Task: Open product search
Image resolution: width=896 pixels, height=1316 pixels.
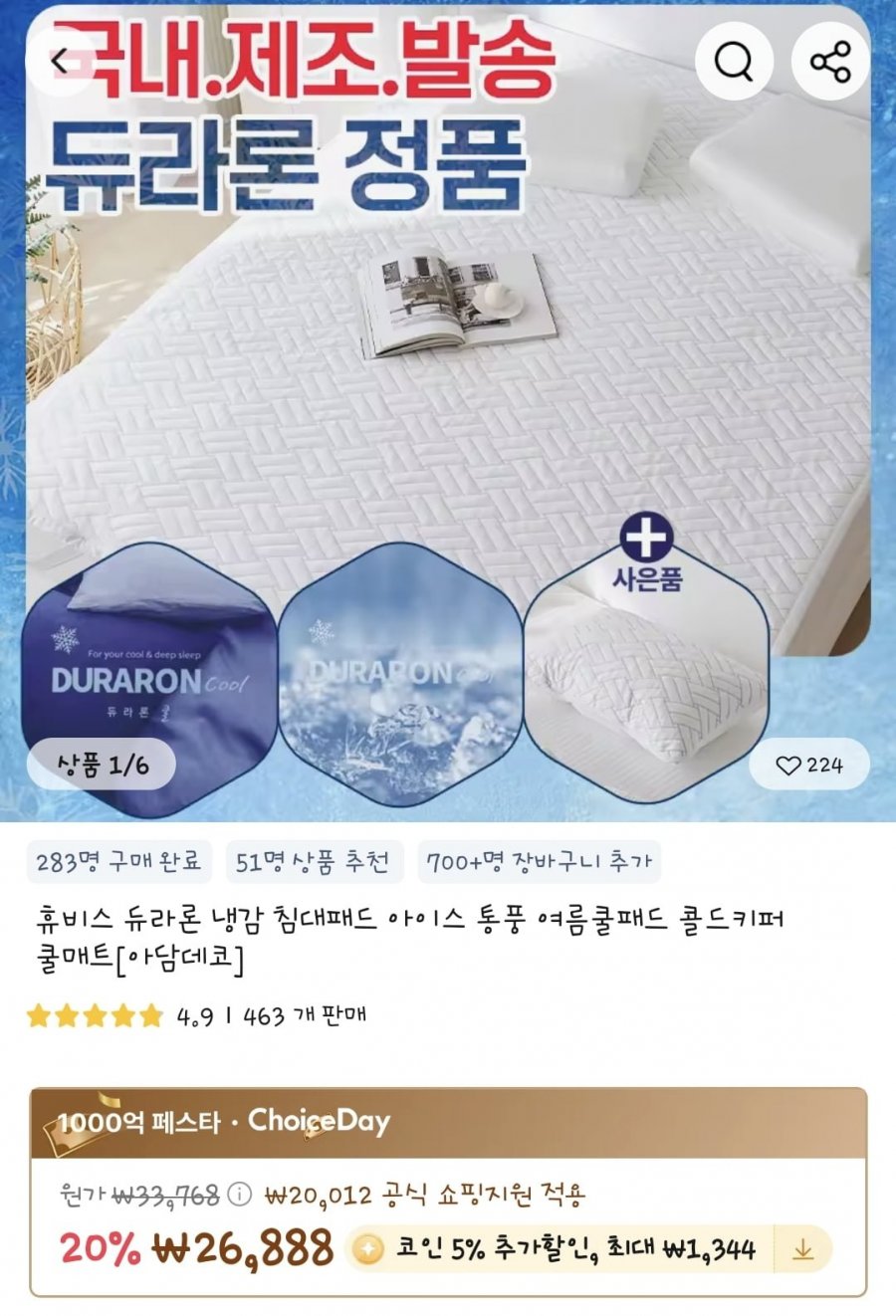Action: [x=735, y=62]
